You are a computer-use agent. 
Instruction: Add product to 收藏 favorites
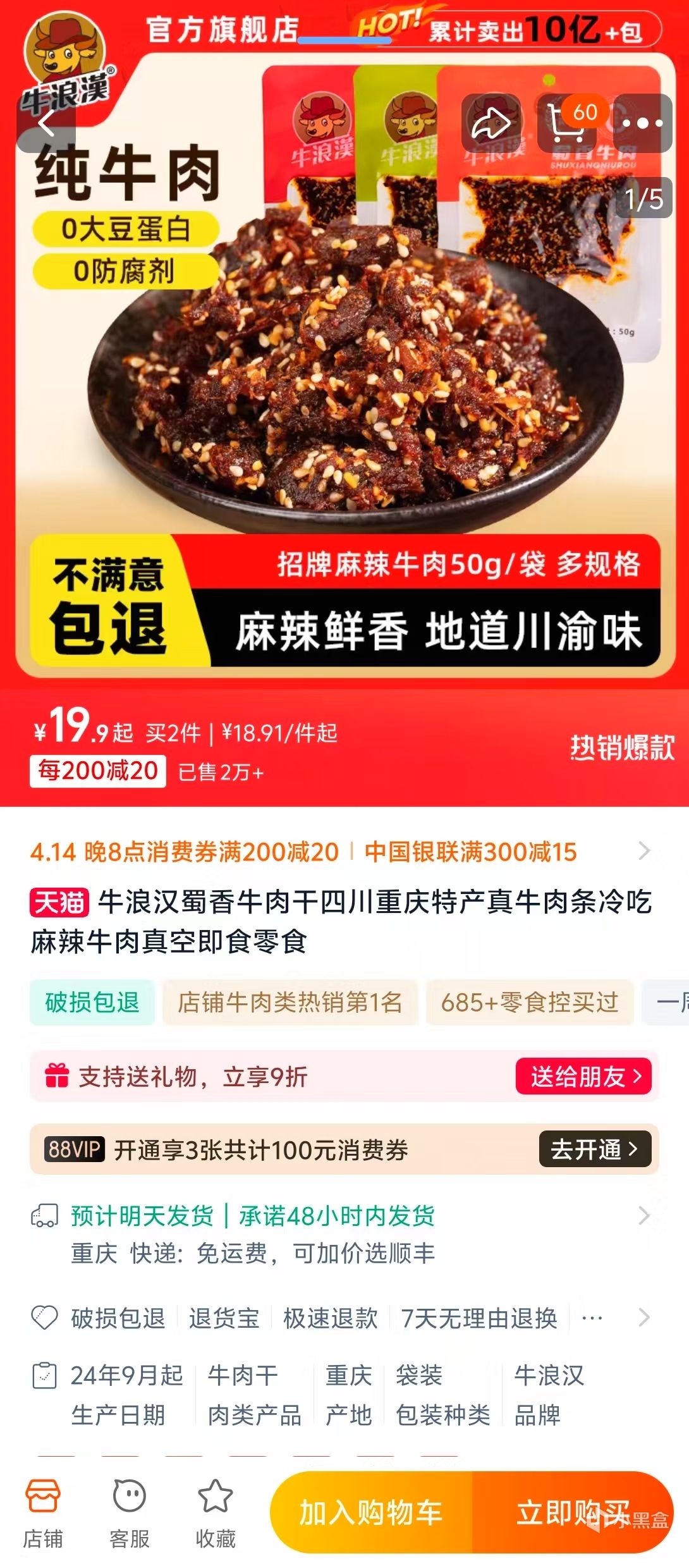[x=216, y=1512]
